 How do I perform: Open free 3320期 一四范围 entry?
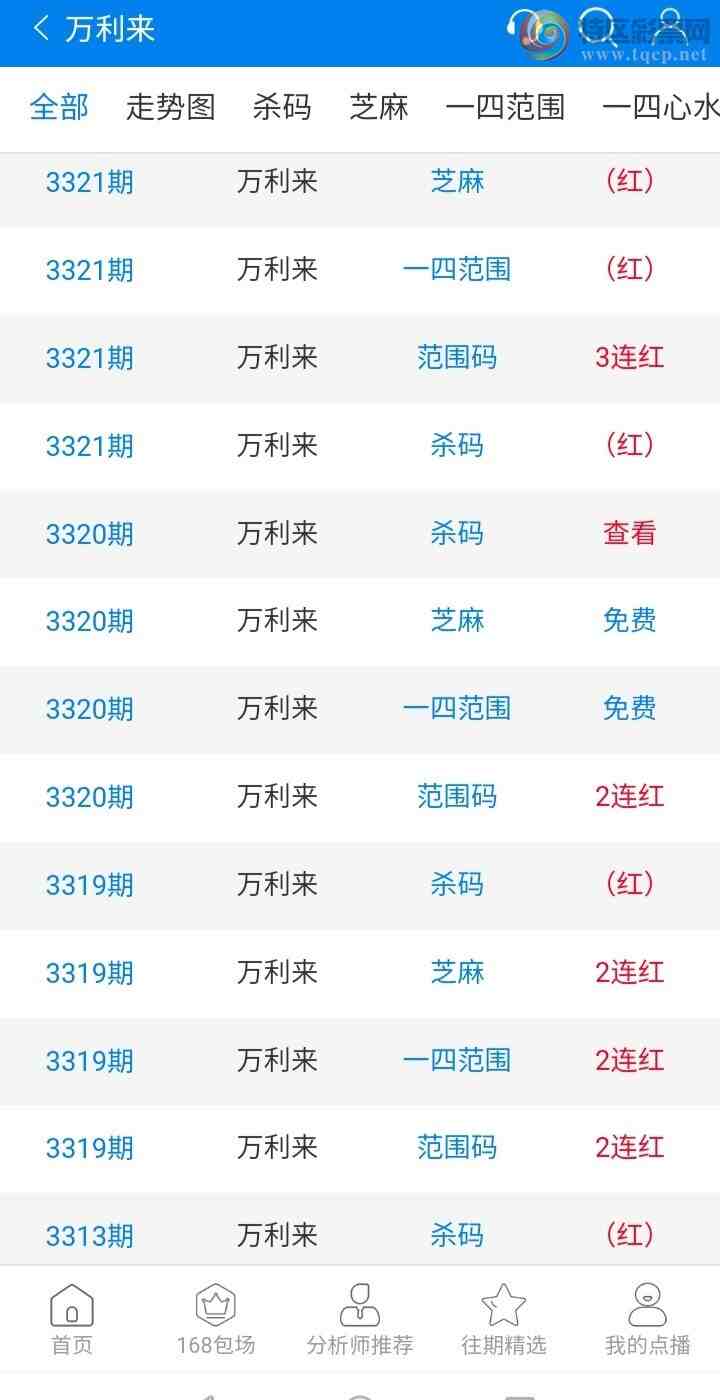629,709
